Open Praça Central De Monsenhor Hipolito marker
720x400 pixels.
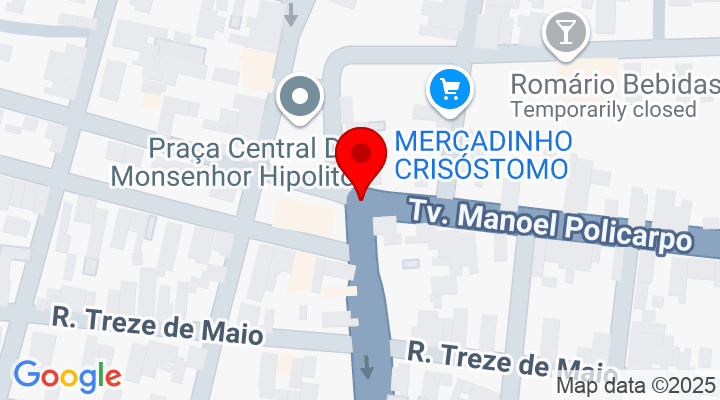pos(300,98)
